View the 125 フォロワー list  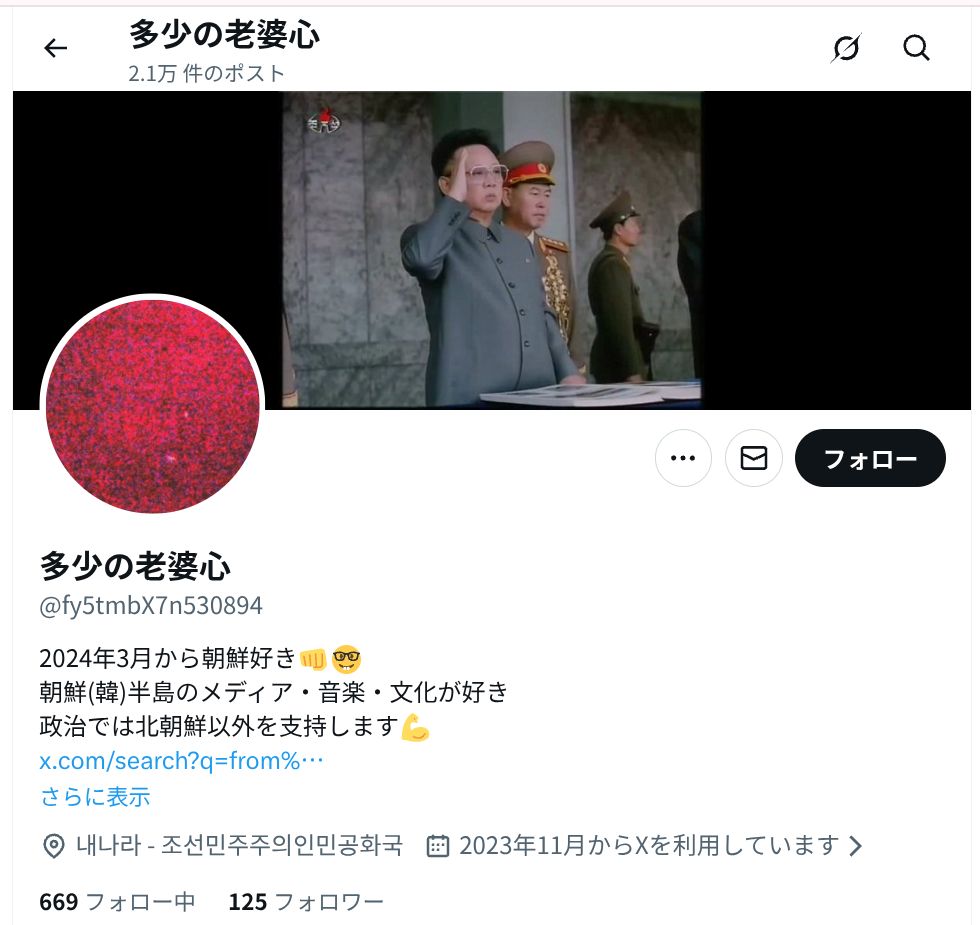click(306, 902)
